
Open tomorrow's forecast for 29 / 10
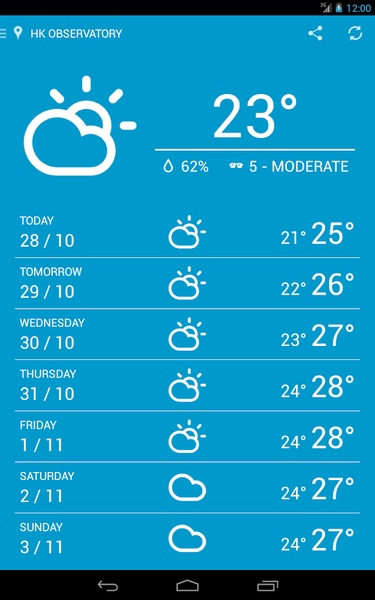click(x=188, y=283)
